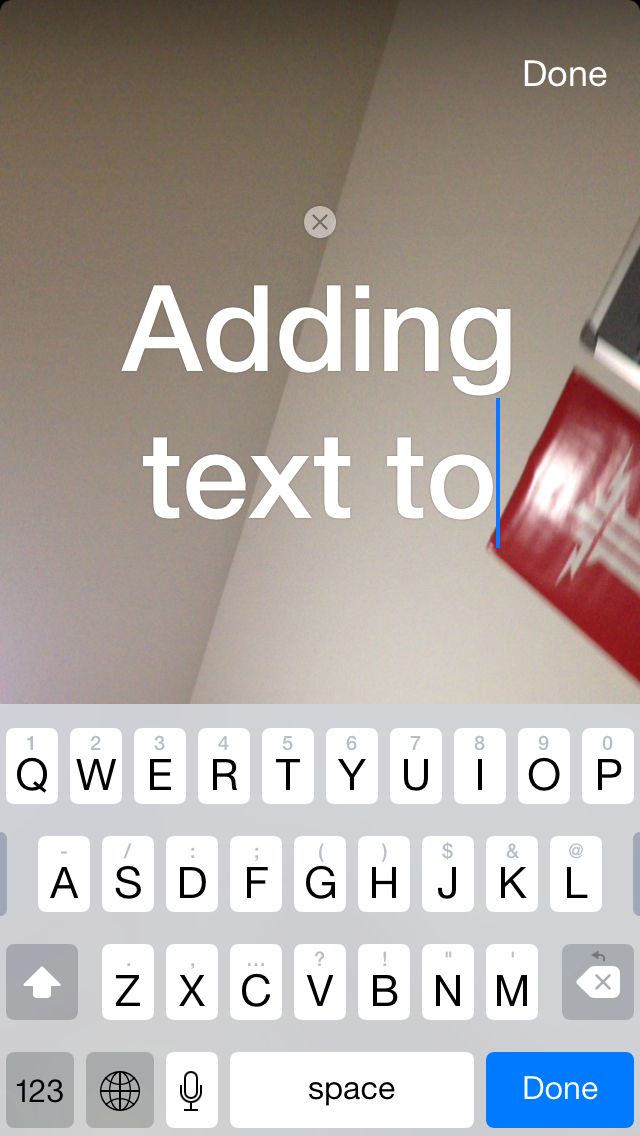640x1136 pixels.
Task: Start dictation with the microphone key
Action: point(191,1088)
